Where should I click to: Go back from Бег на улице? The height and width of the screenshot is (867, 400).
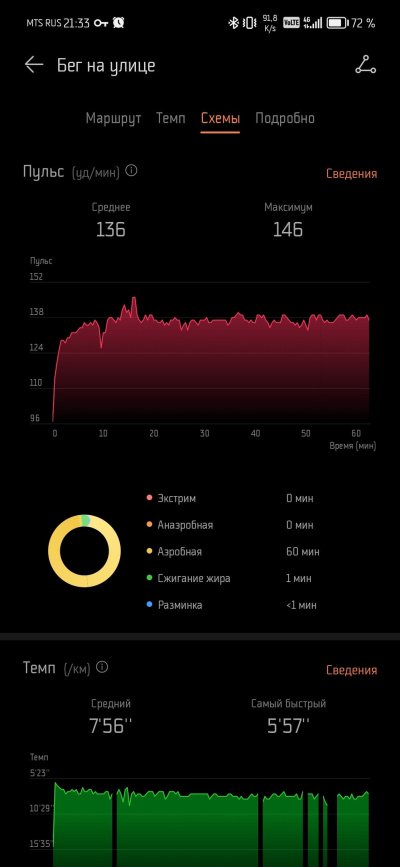tap(34, 65)
